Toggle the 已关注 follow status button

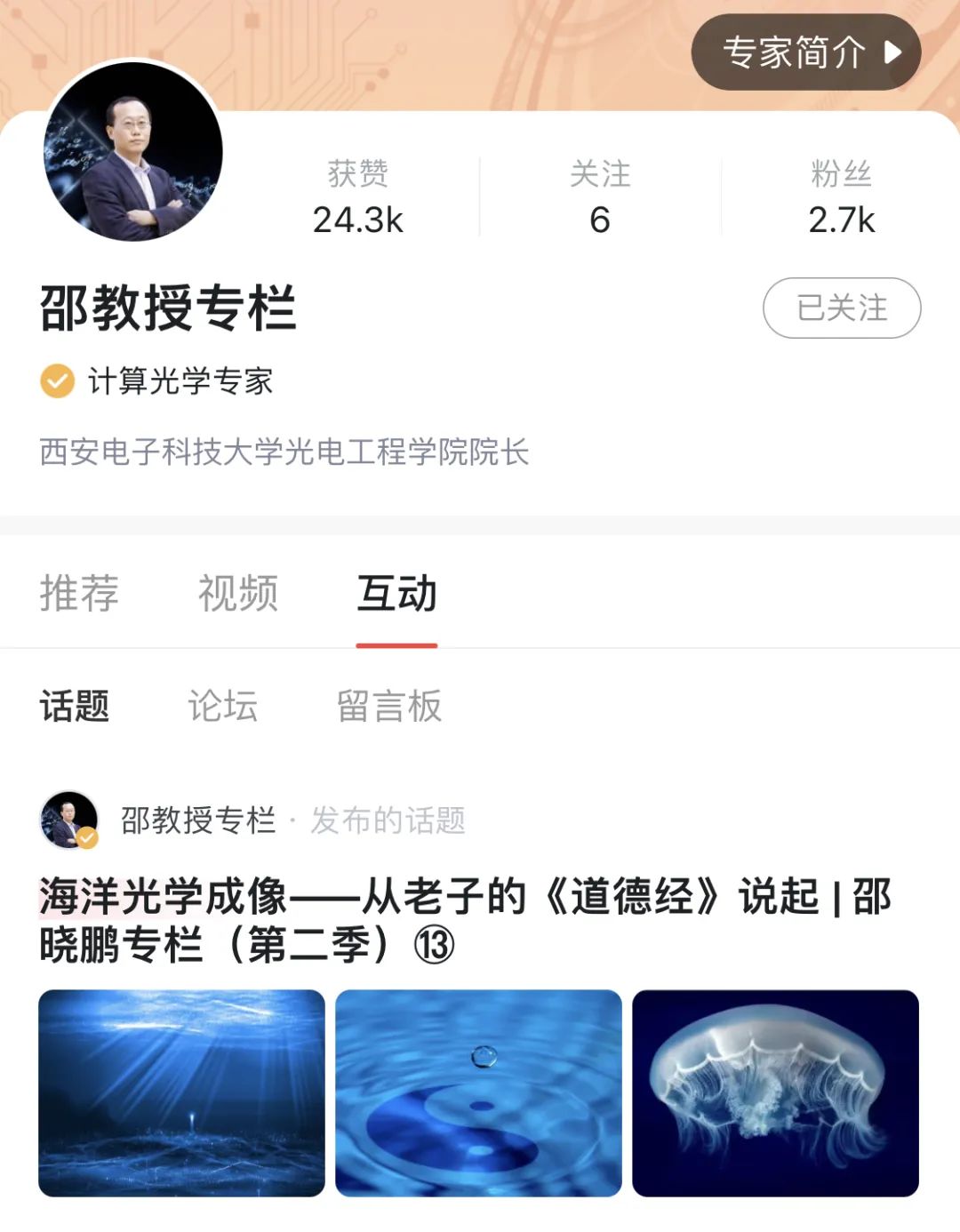tap(840, 308)
